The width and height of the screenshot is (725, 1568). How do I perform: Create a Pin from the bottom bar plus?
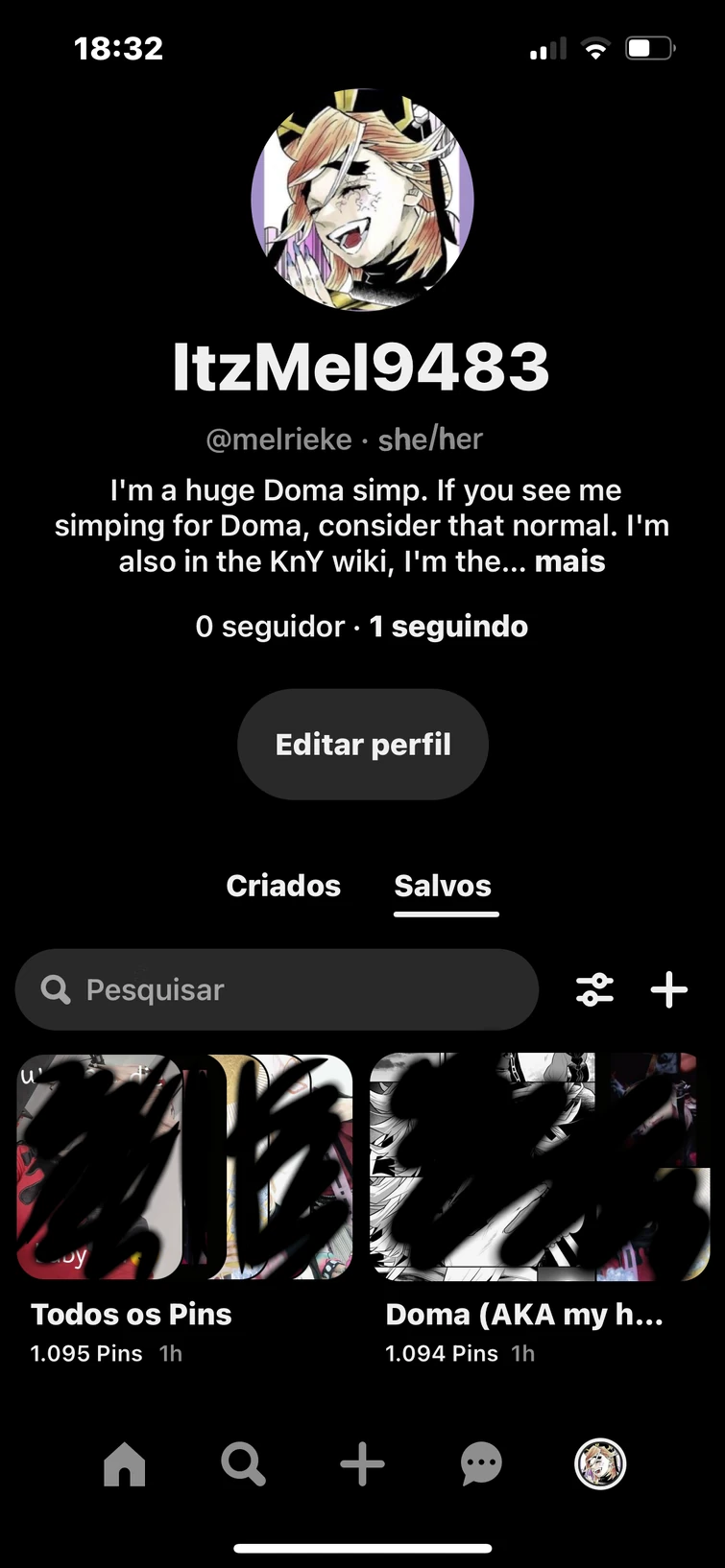tap(362, 1464)
